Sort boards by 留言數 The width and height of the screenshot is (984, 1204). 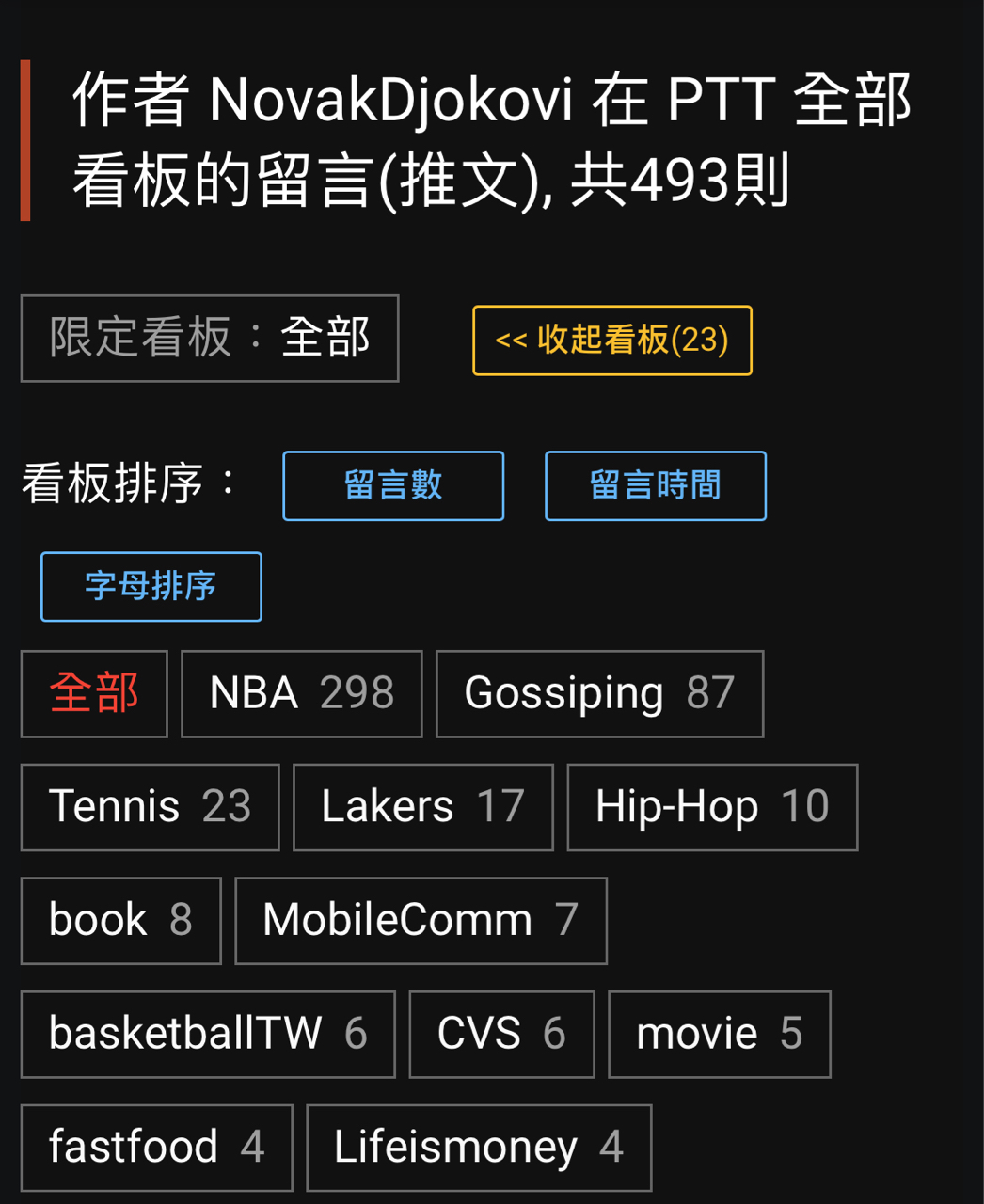pos(393,486)
